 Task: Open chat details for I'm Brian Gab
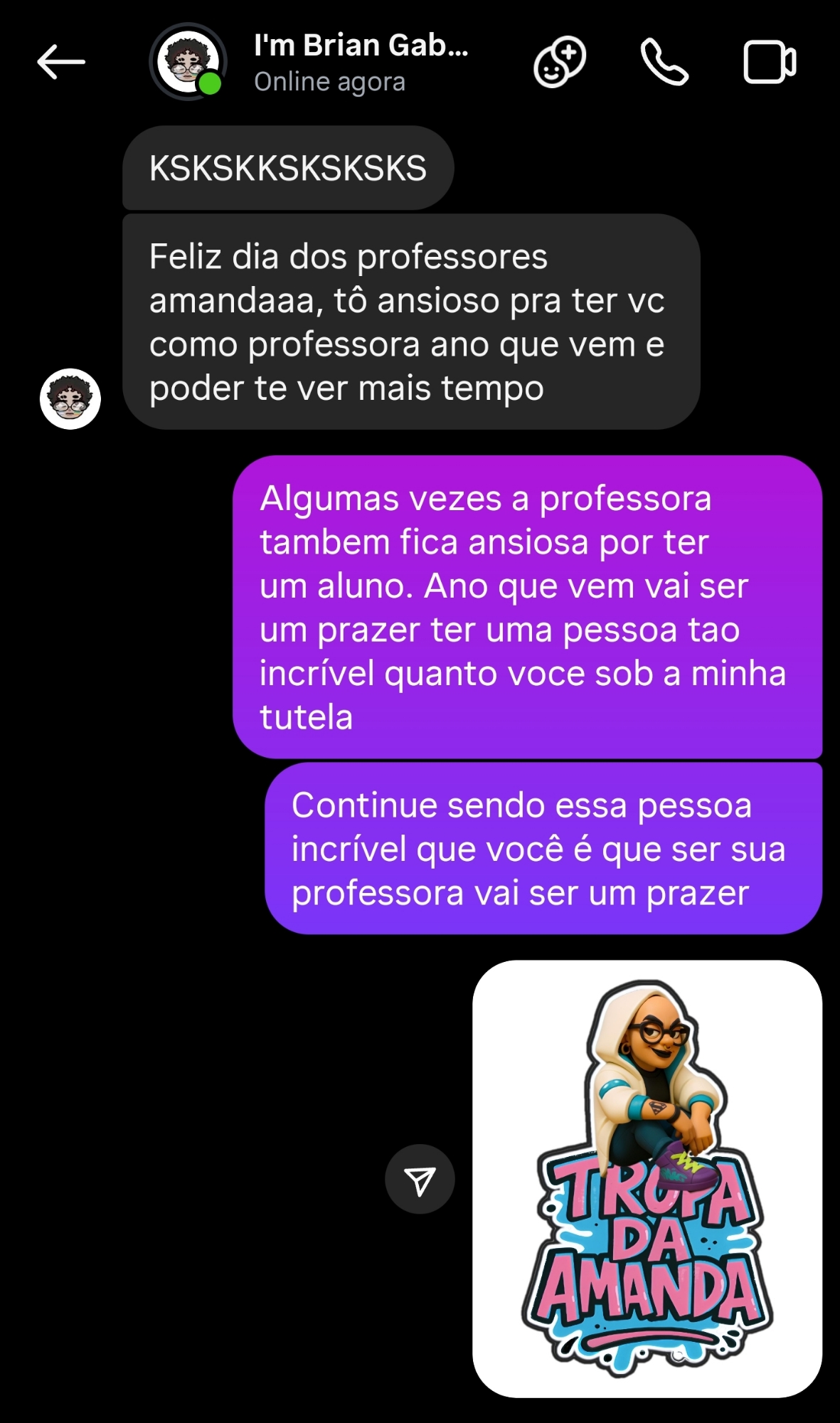point(361,62)
